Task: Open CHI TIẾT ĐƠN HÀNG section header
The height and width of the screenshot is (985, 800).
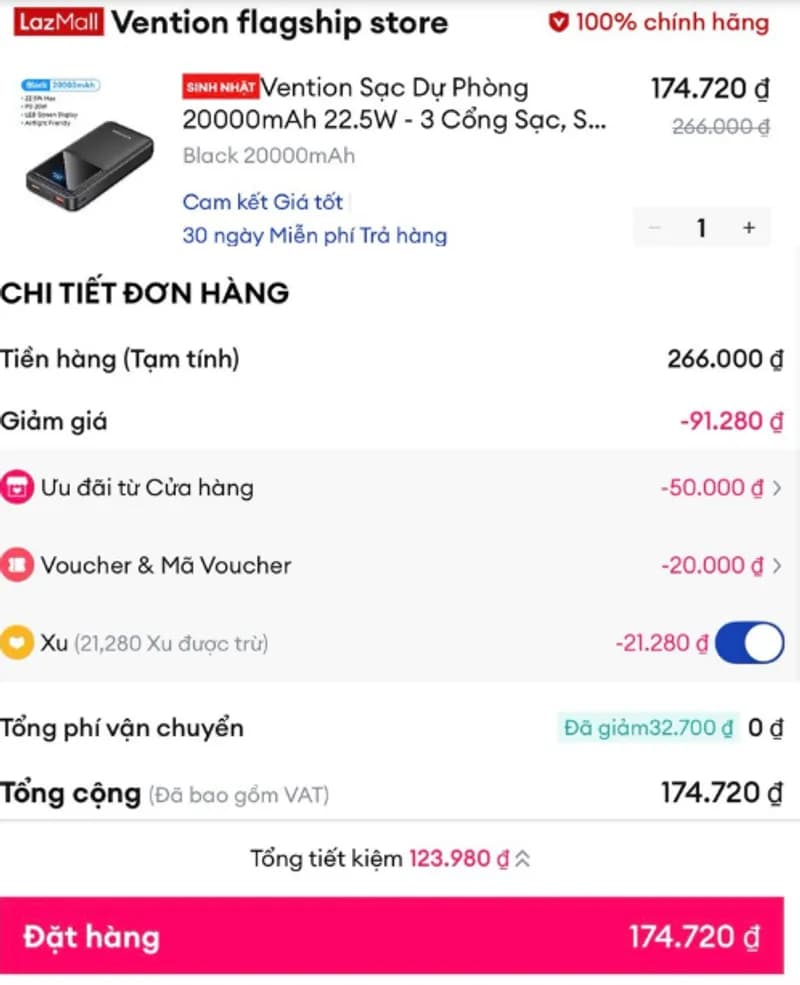Action: (144, 292)
